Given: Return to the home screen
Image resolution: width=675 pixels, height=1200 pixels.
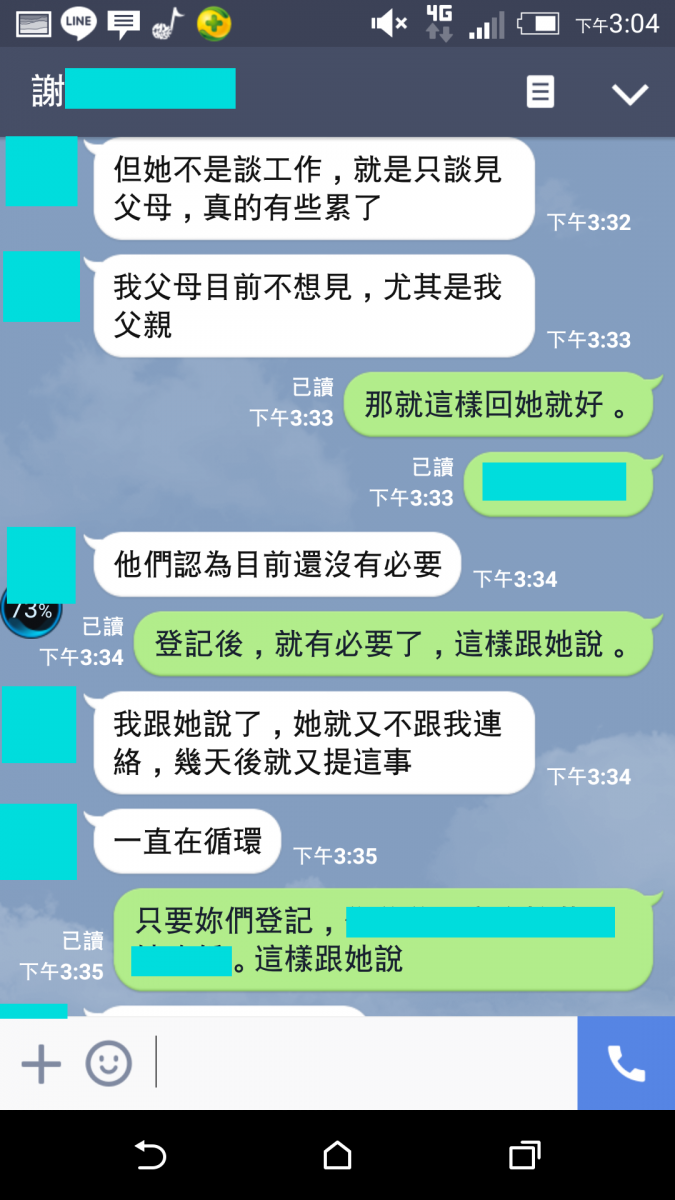Looking at the screenshot, I should click(x=338, y=1156).
